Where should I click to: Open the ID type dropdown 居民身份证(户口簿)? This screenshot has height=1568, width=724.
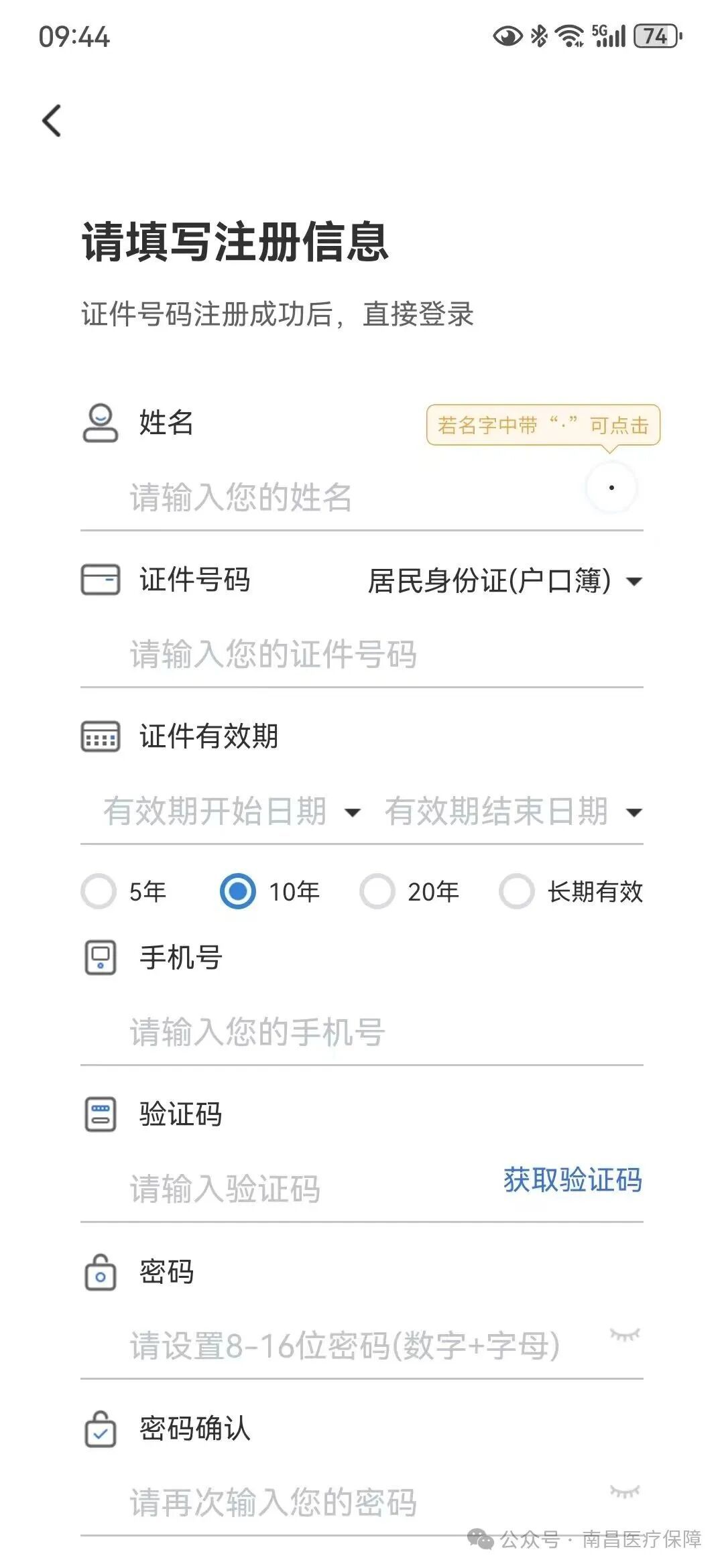click(x=504, y=581)
